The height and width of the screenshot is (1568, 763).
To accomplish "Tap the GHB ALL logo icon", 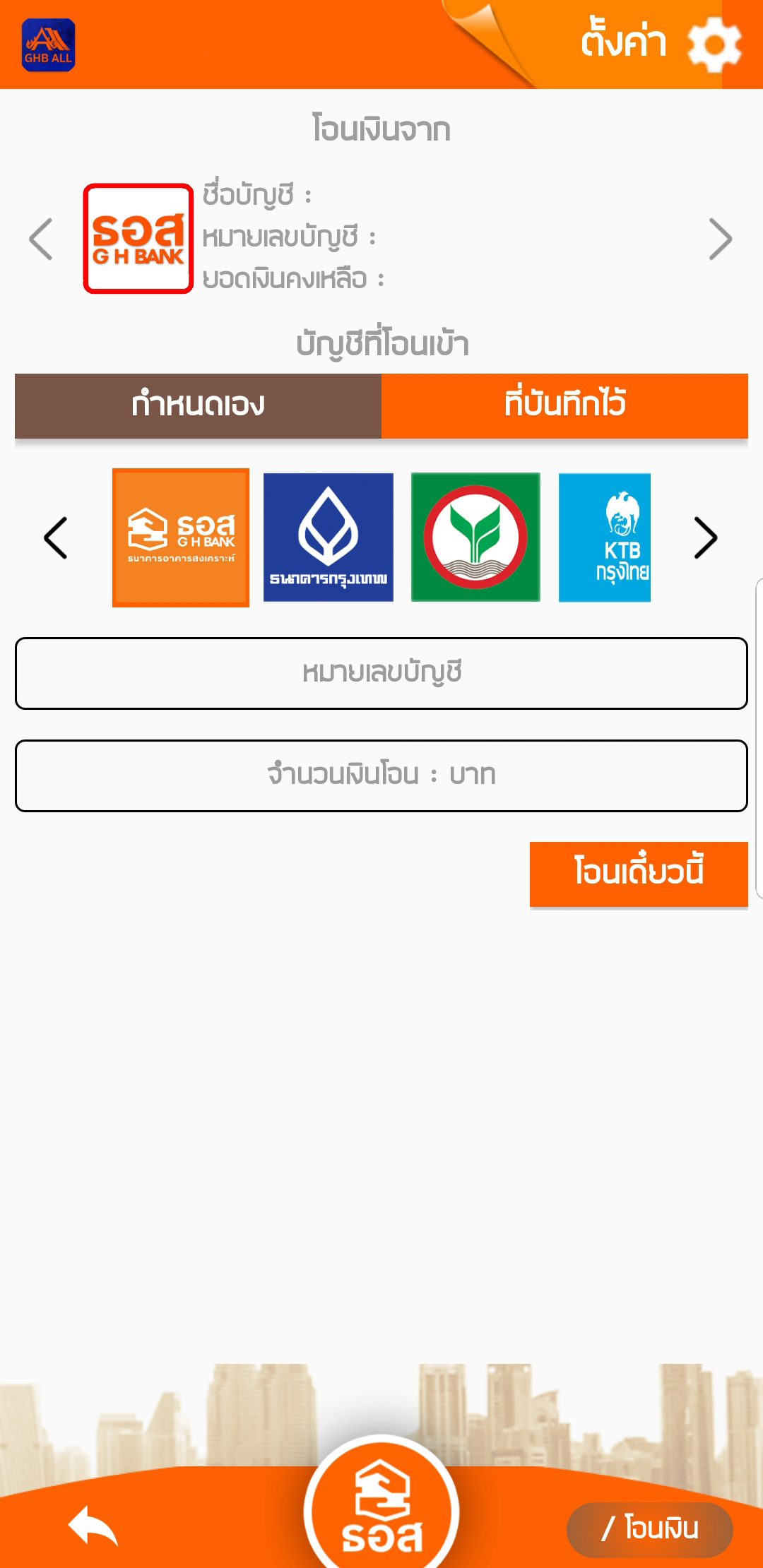I will [48, 45].
